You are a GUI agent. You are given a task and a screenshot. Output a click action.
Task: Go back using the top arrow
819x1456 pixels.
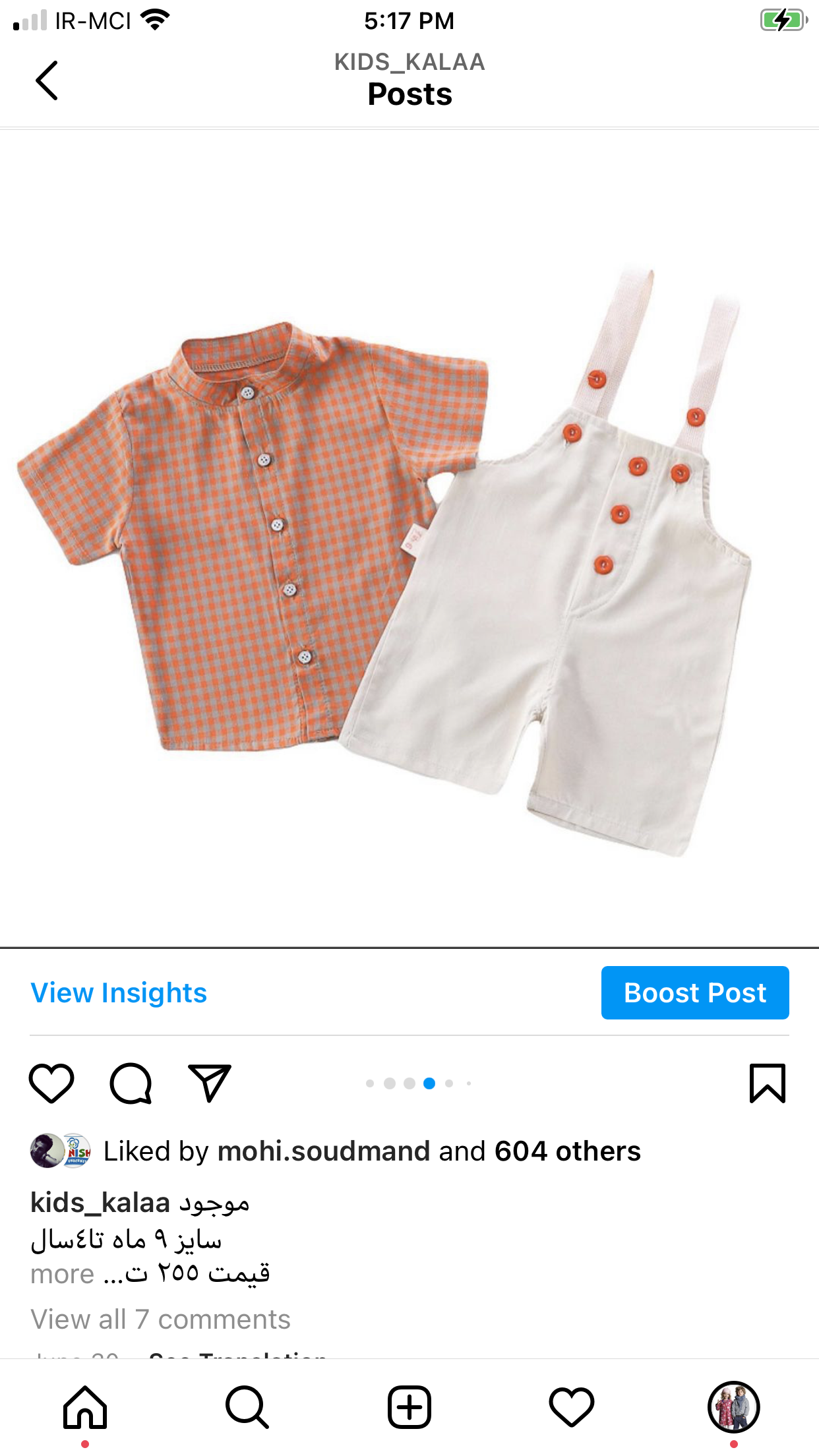(47, 80)
